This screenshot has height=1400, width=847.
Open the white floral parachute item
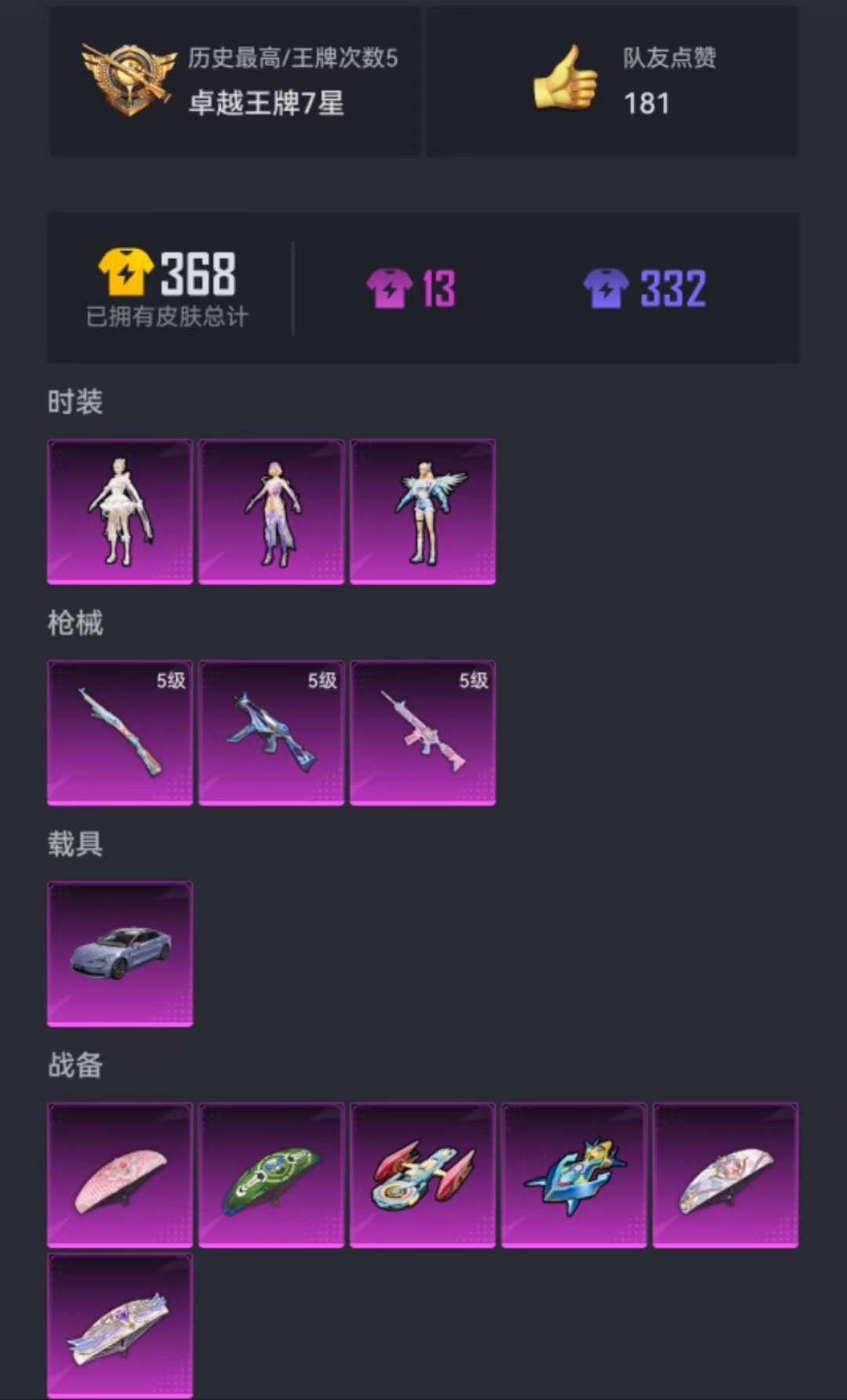[x=725, y=1174]
